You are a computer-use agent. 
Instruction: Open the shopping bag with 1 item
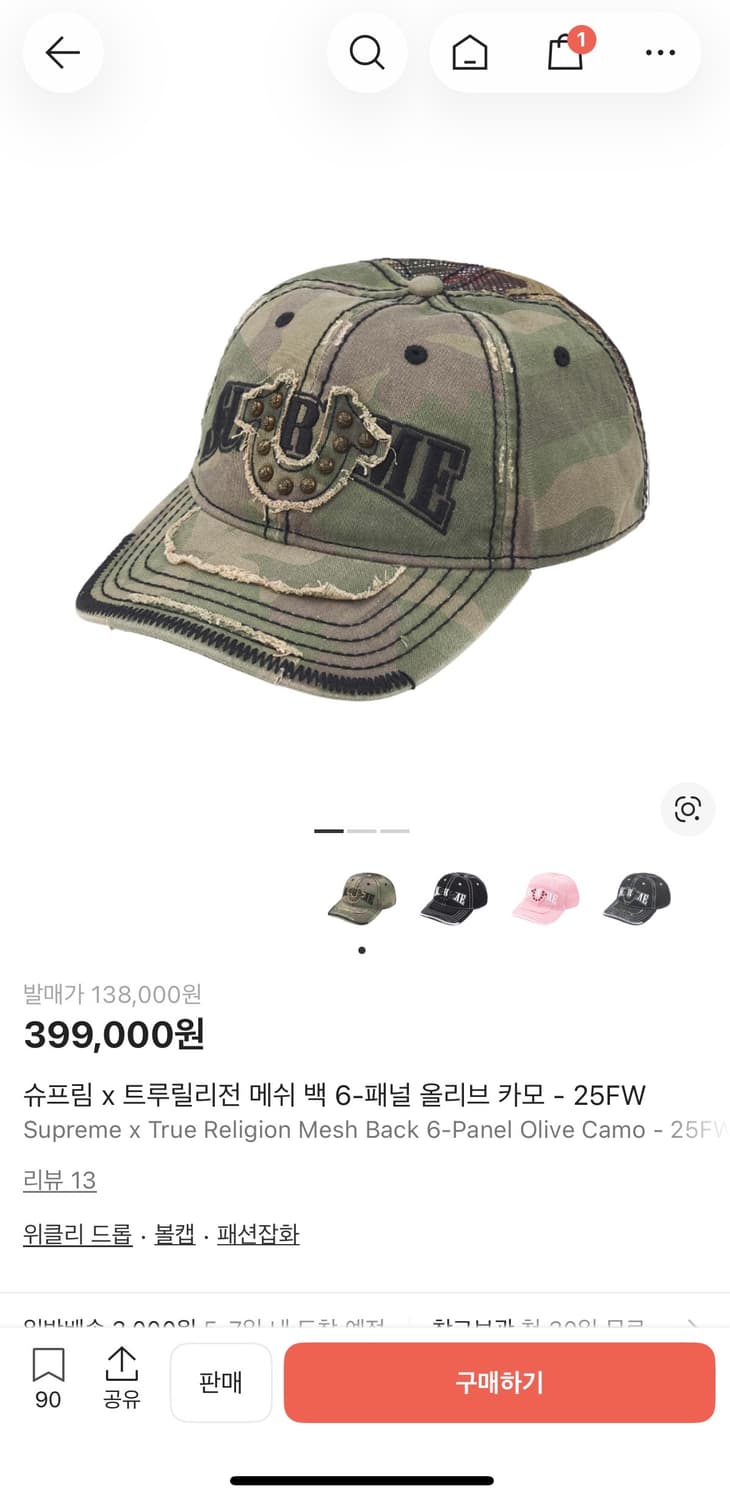565,53
